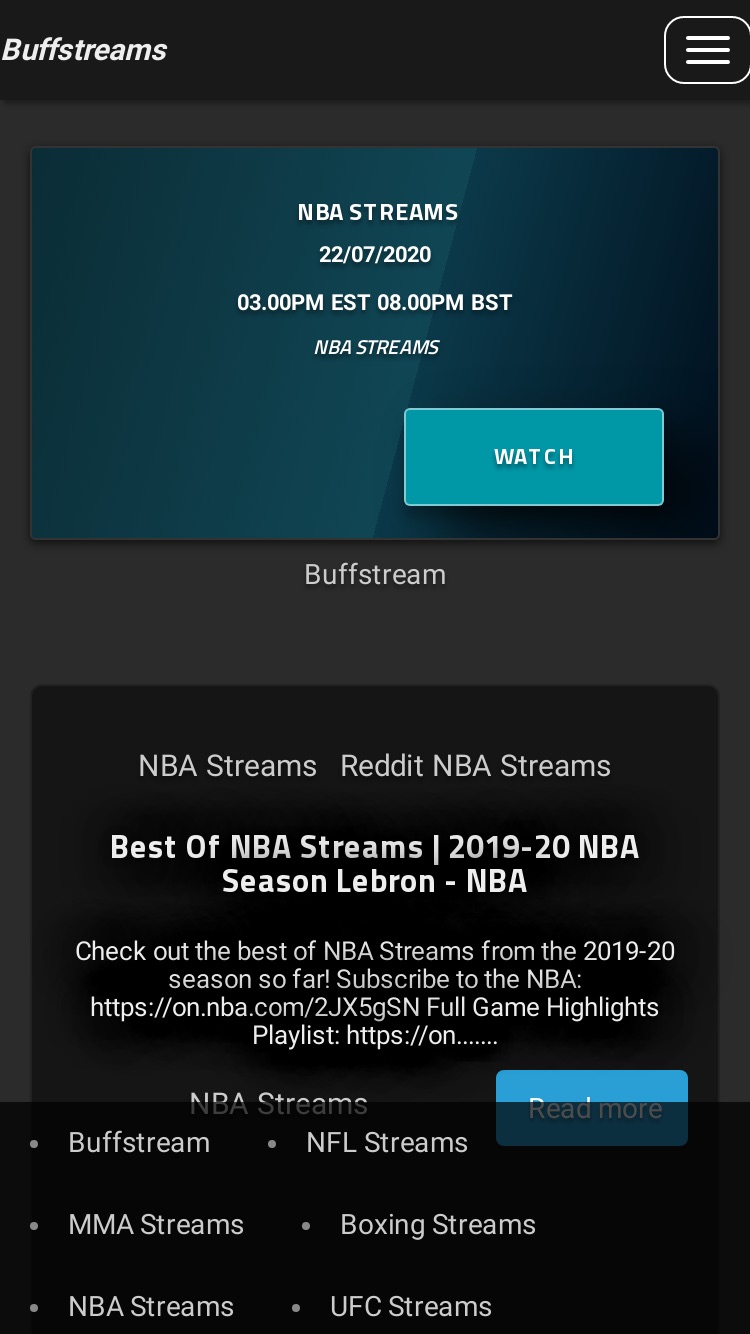Open the Reddit NBA Streams link
Viewport: 750px width, 1334px height.
(475, 766)
